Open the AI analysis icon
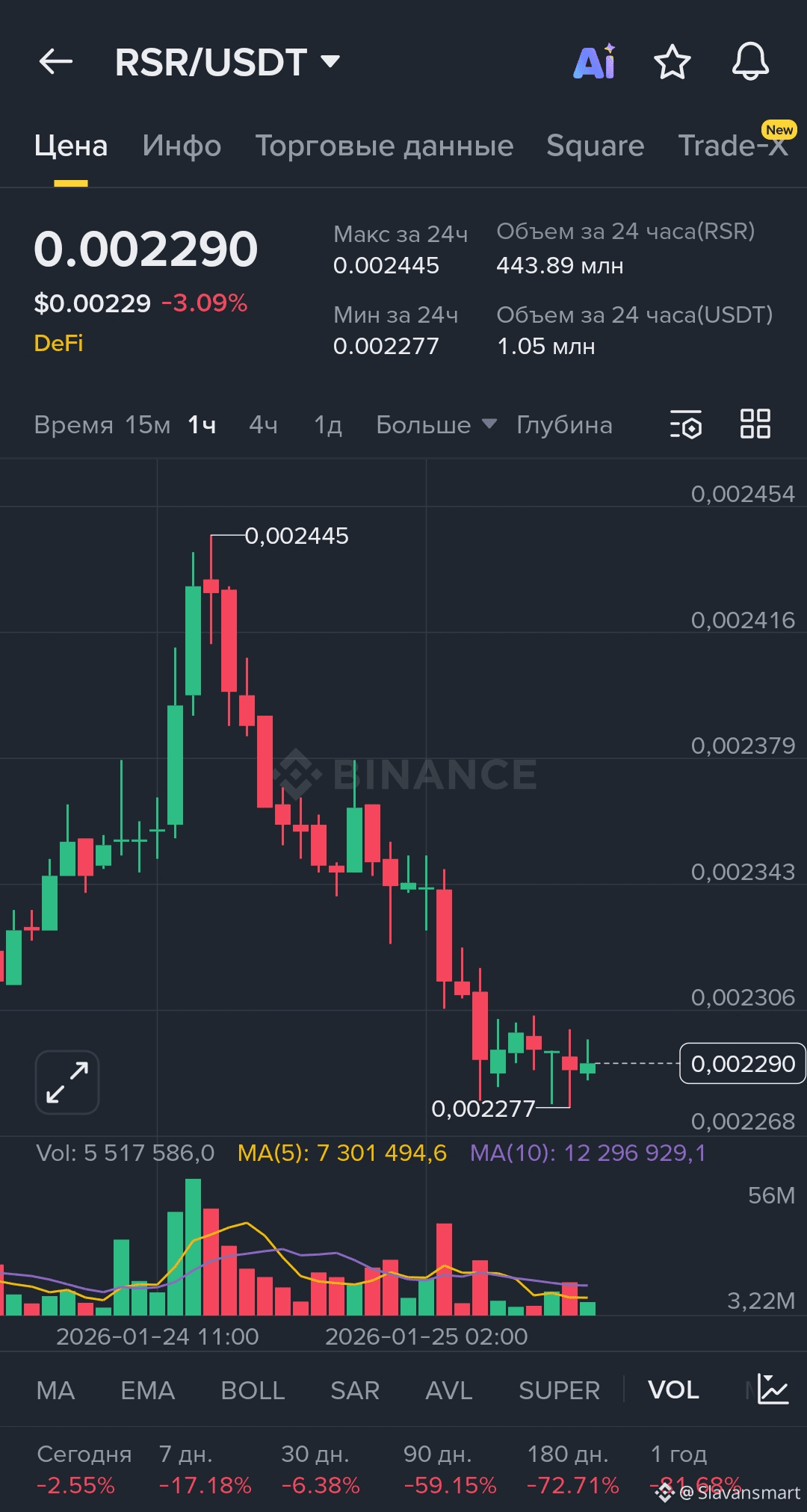 click(595, 62)
